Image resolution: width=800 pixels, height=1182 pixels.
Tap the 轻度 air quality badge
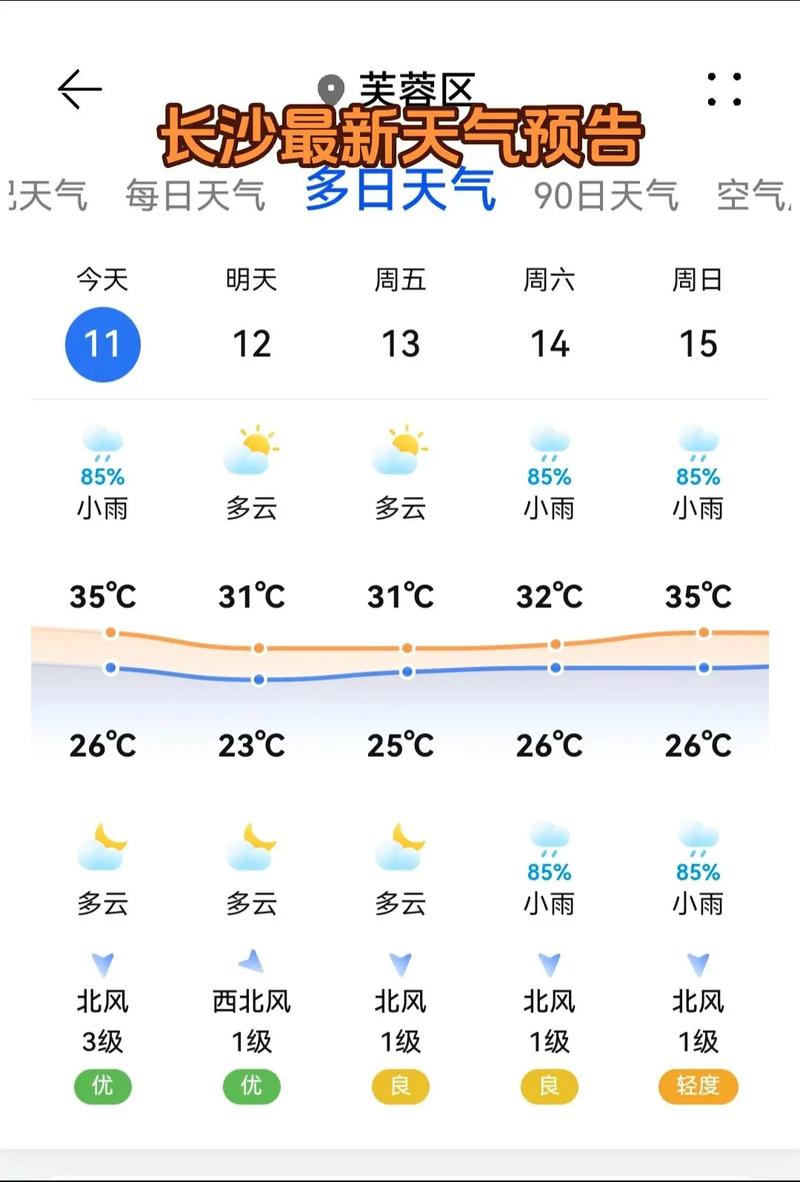coord(696,1085)
